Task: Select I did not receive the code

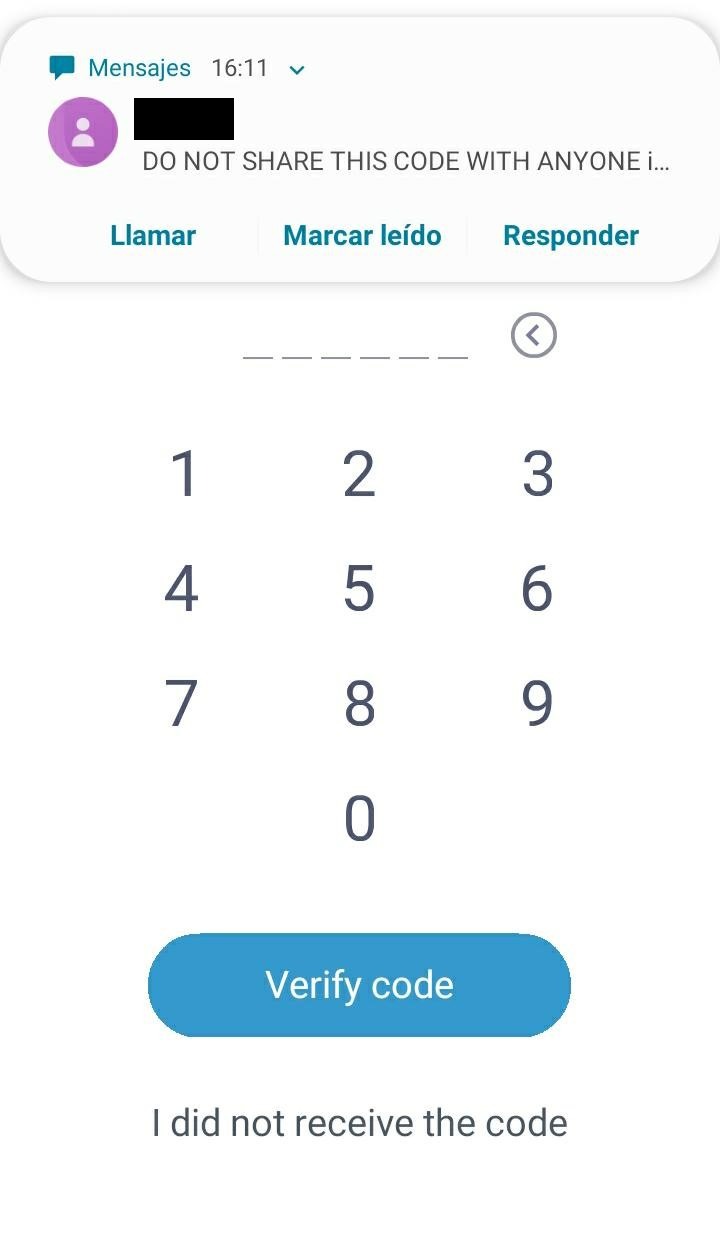Action: click(359, 1123)
